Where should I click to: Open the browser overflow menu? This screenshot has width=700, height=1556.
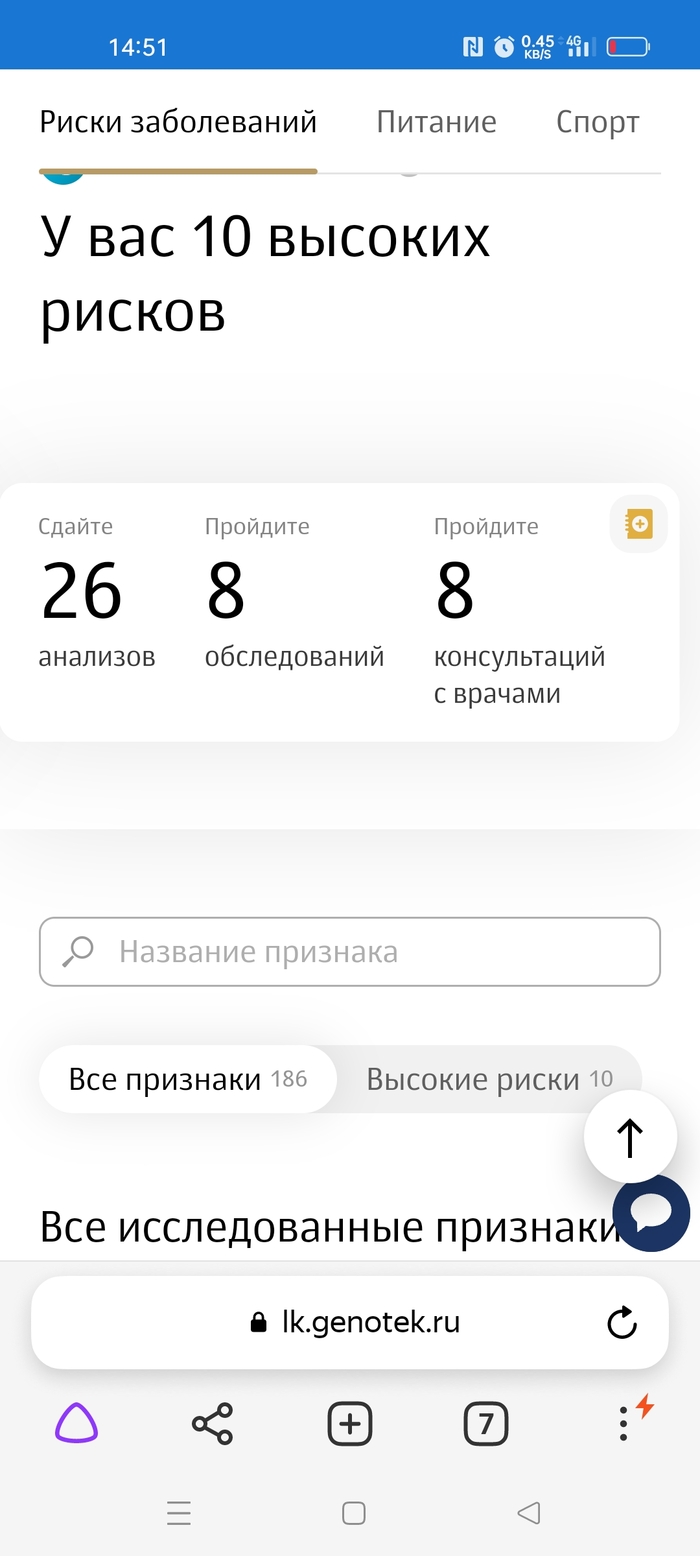click(x=623, y=1423)
